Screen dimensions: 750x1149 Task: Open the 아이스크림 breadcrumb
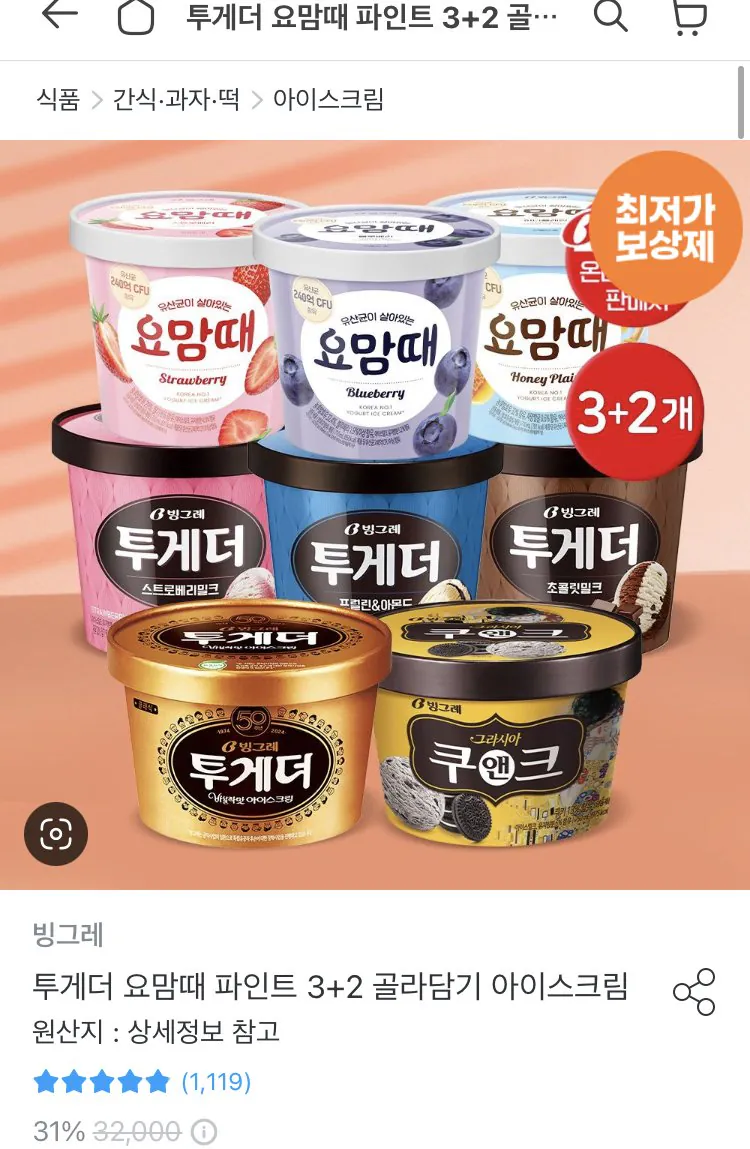tap(328, 99)
